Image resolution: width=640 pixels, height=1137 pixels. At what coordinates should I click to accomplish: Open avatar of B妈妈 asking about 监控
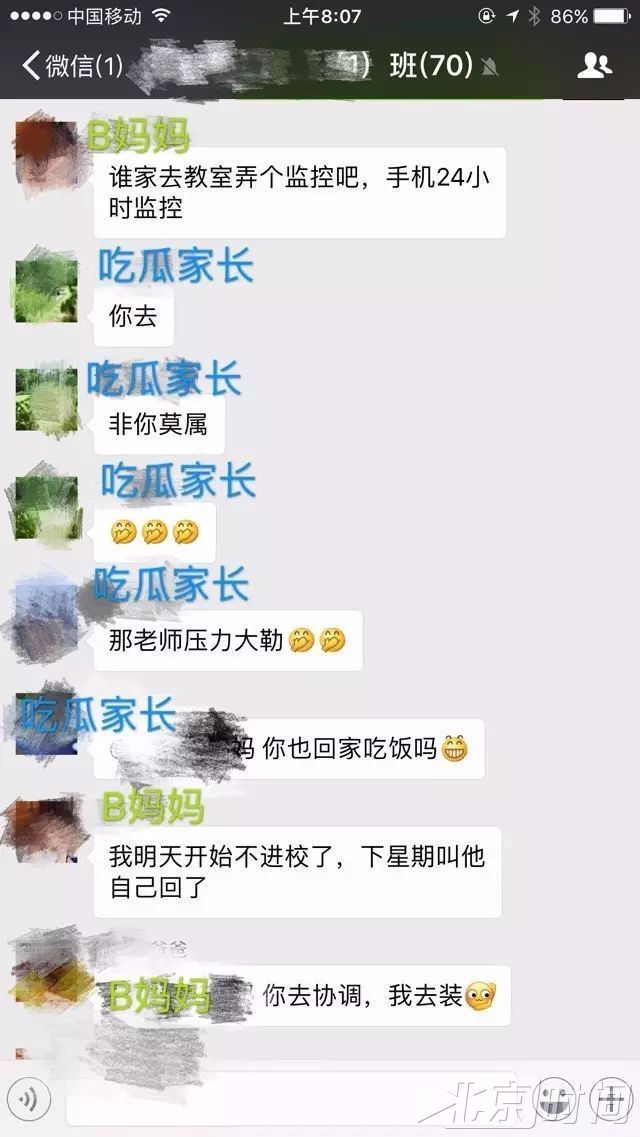[x=46, y=152]
